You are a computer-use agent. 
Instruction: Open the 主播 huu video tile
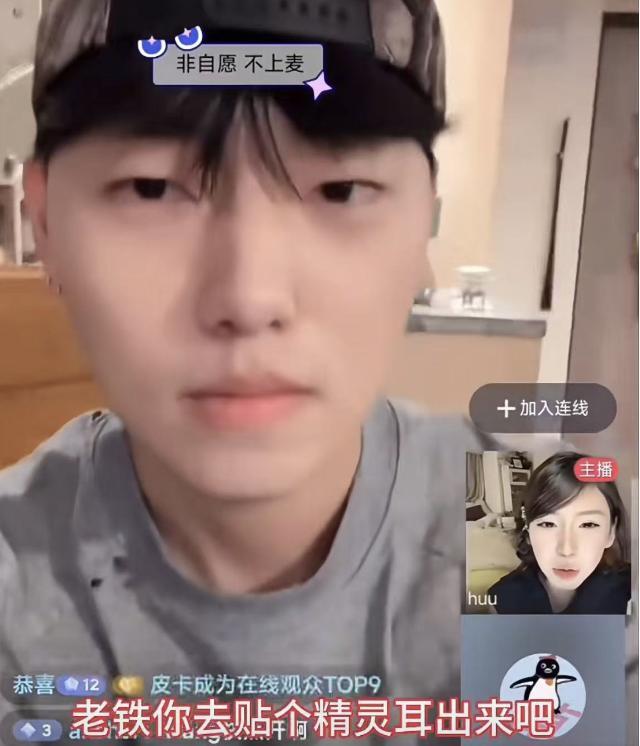coord(548,532)
